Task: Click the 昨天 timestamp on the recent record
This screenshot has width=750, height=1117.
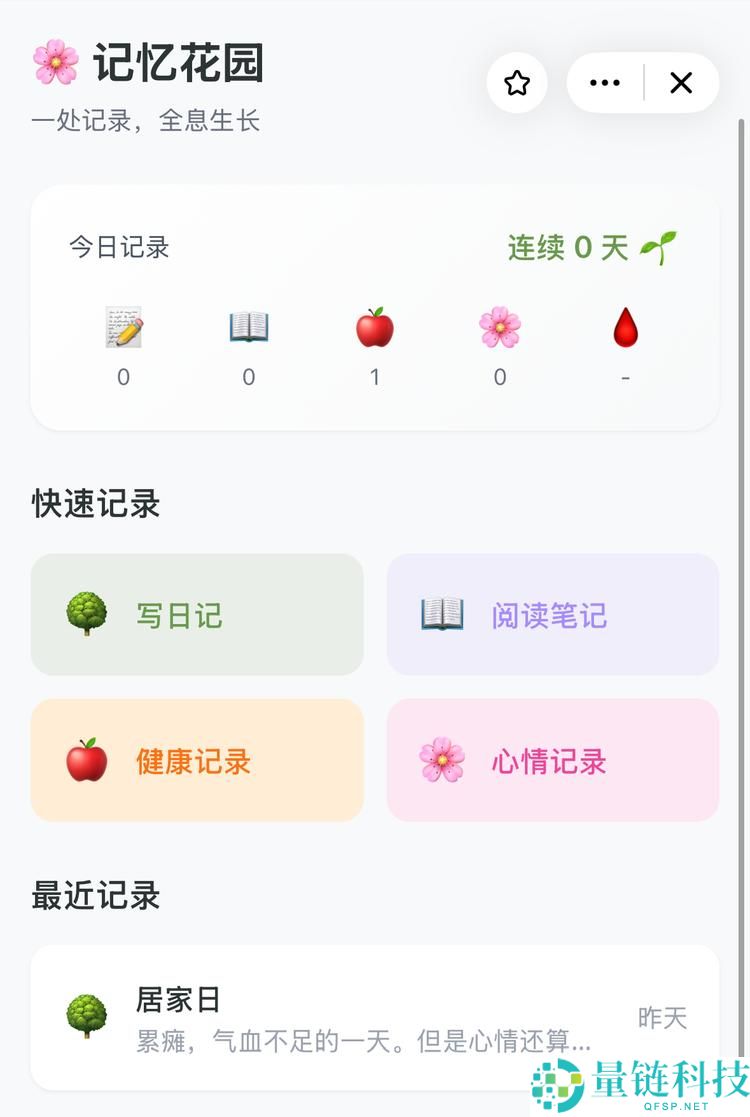Action: 662,1018
